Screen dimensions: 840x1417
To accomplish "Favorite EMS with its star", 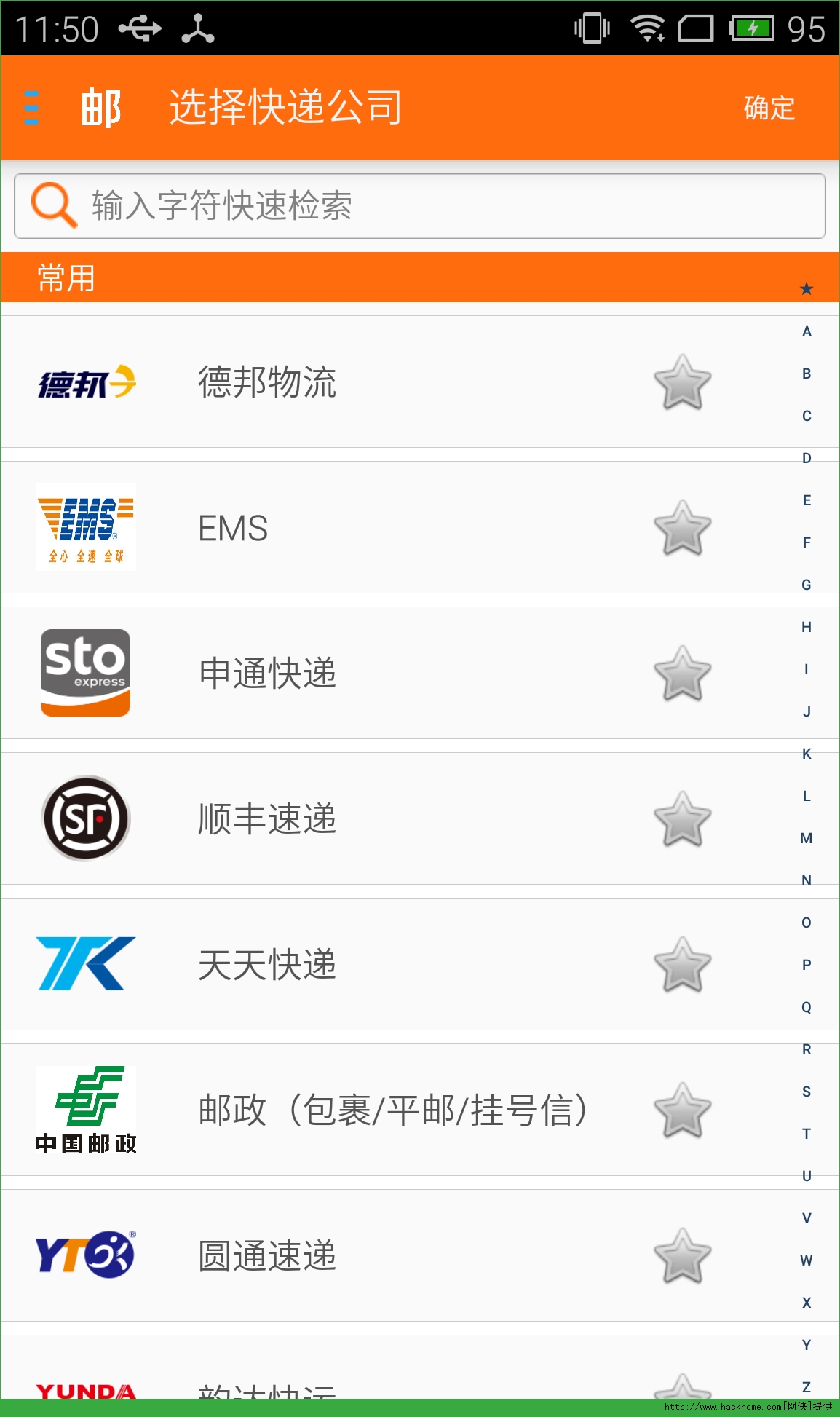I will pos(682,528).
